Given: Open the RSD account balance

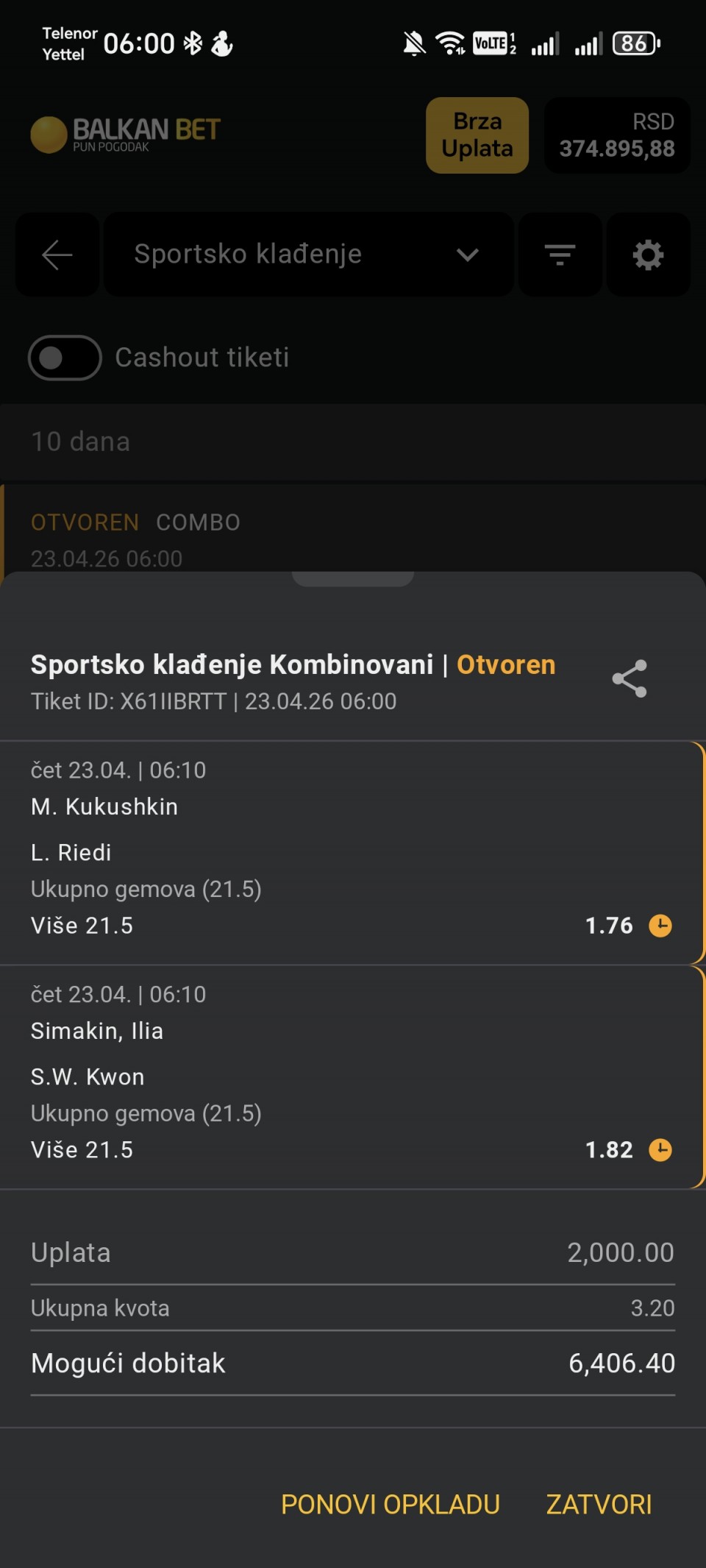Looking at the screenshot, I should (616, 135).
